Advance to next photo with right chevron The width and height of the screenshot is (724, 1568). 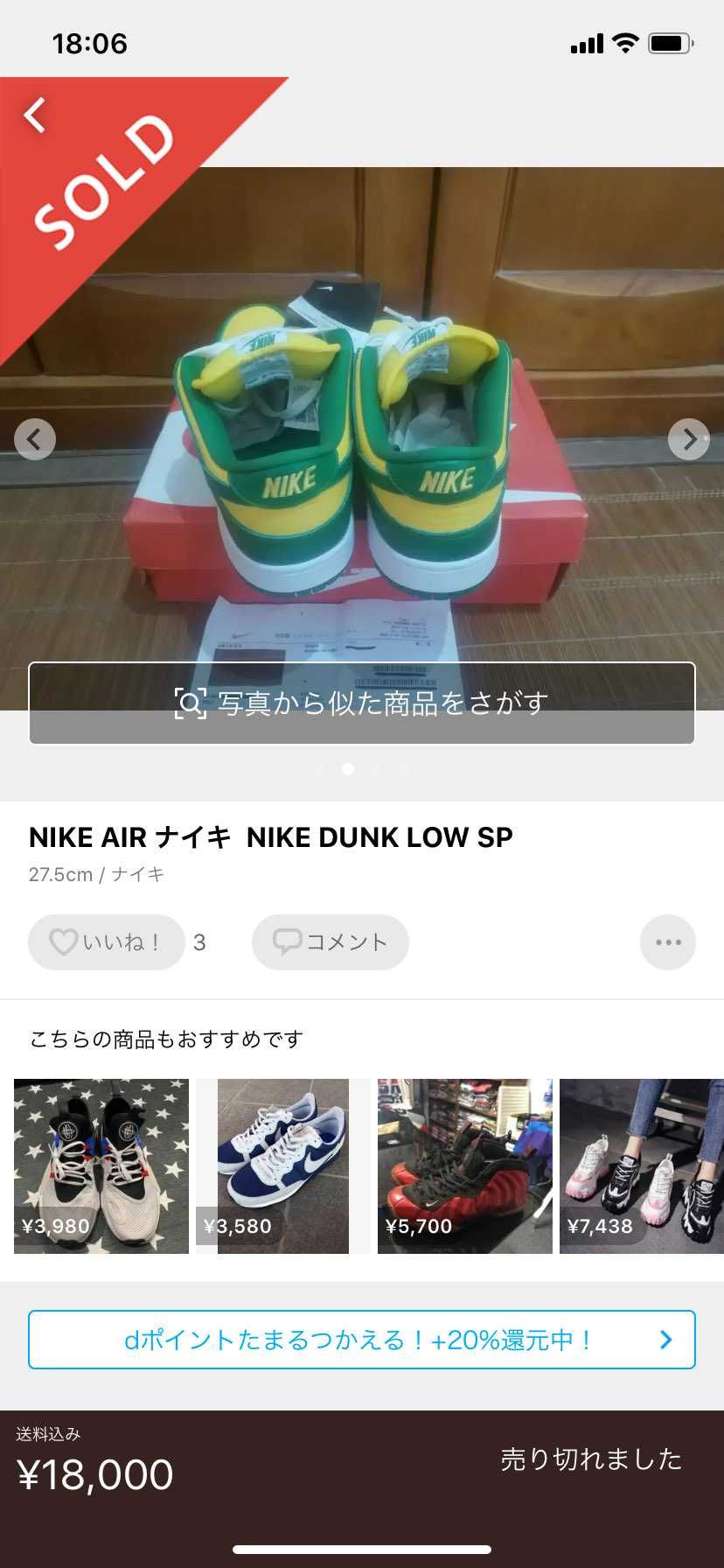coord(689,438)
